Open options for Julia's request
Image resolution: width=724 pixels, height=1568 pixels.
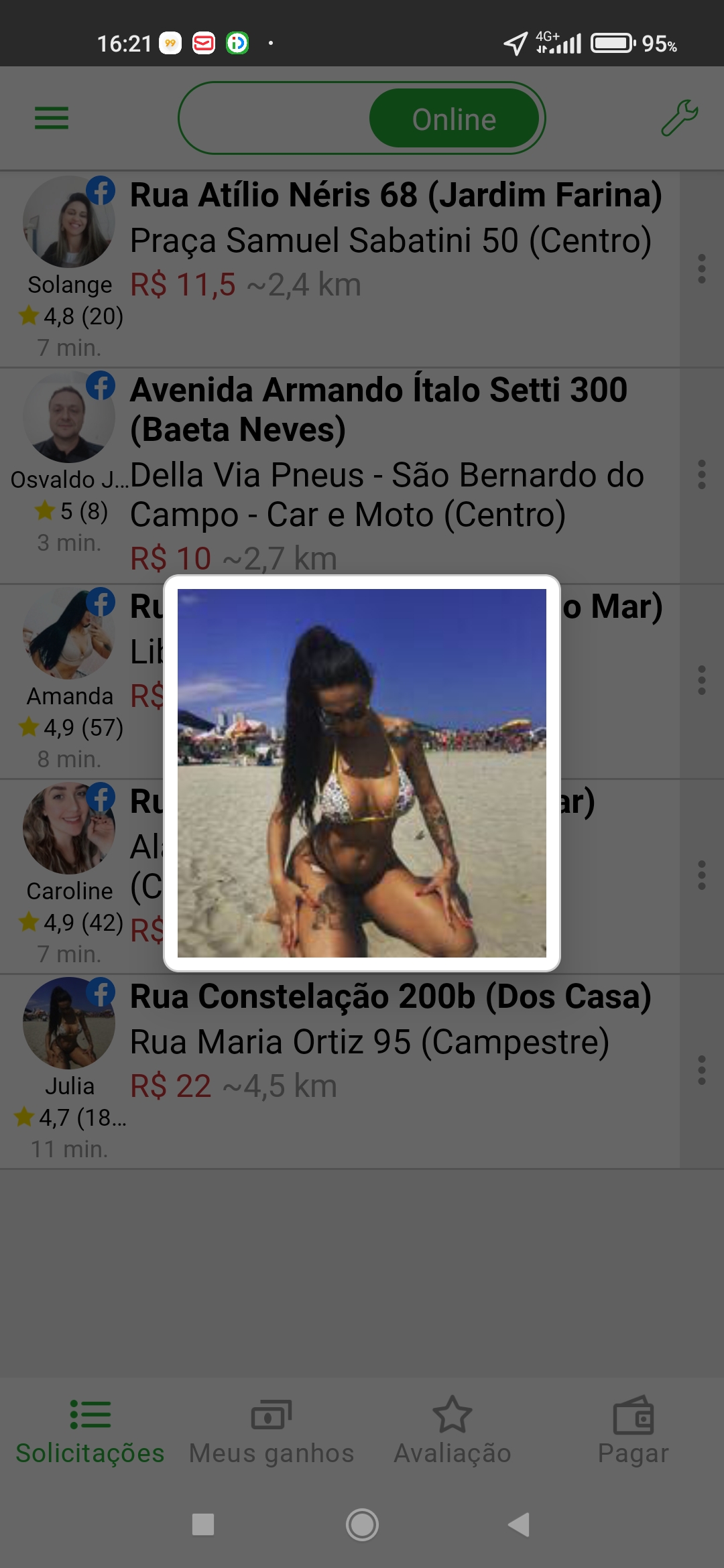pyautogui.click(x=701, y=1070)
